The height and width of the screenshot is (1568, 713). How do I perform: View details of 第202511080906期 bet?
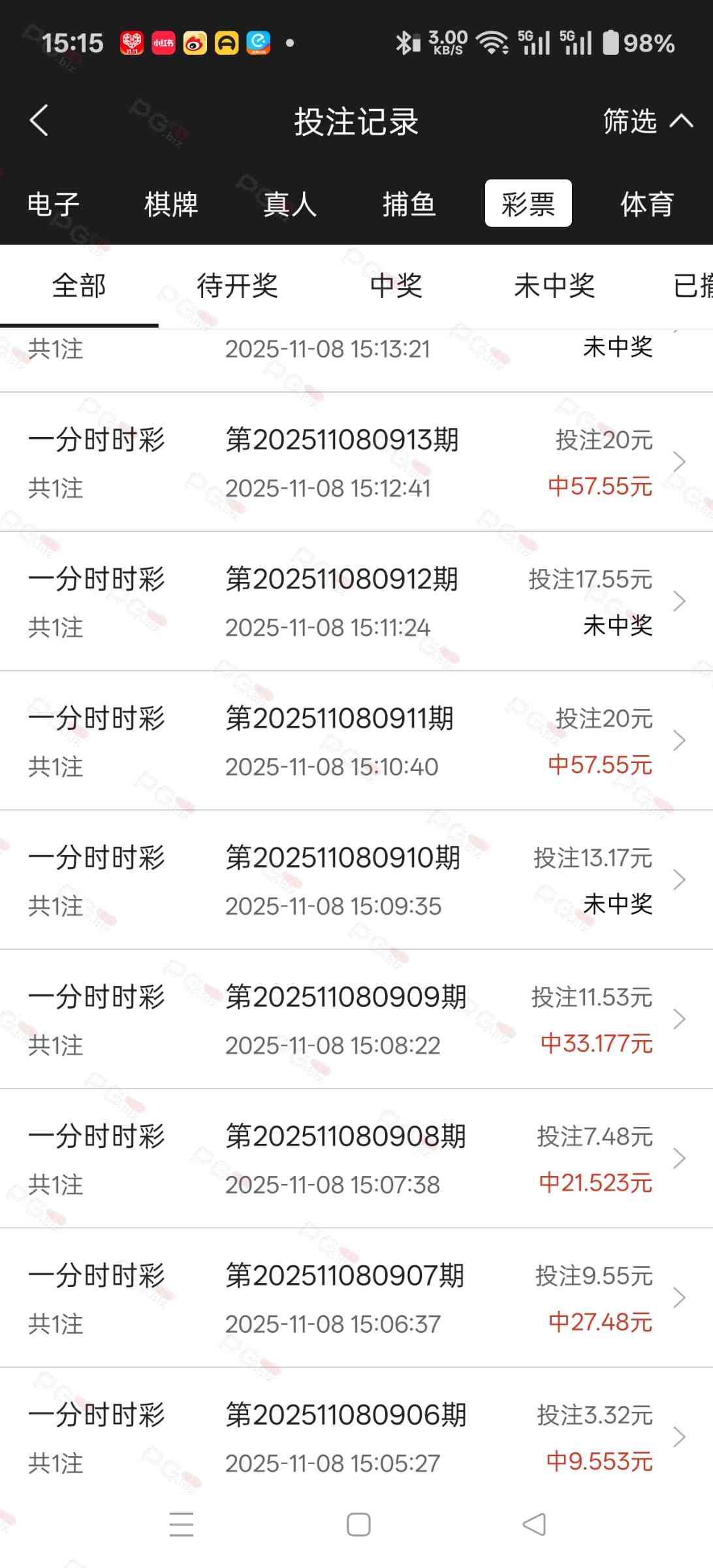click(x=356, y=1437)
